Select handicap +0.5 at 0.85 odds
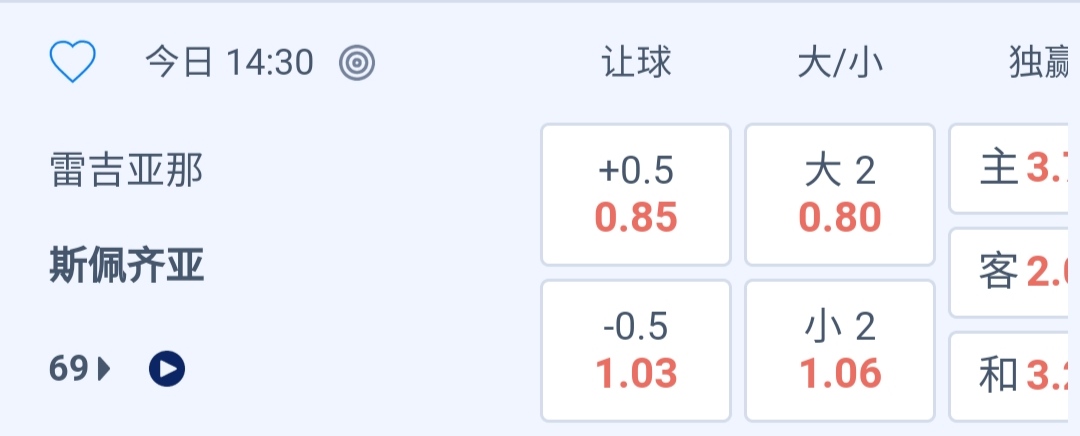 [636, 194]
